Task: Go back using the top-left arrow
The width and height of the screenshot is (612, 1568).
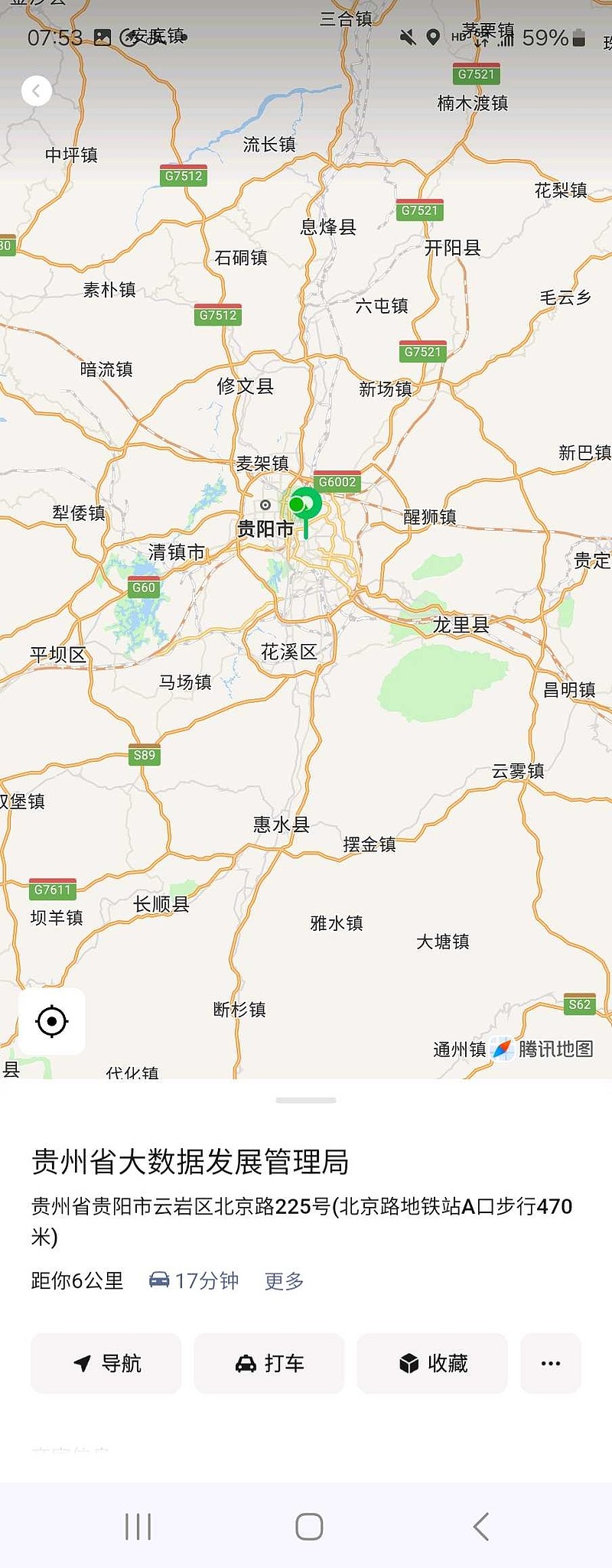Action: (36, 91)
